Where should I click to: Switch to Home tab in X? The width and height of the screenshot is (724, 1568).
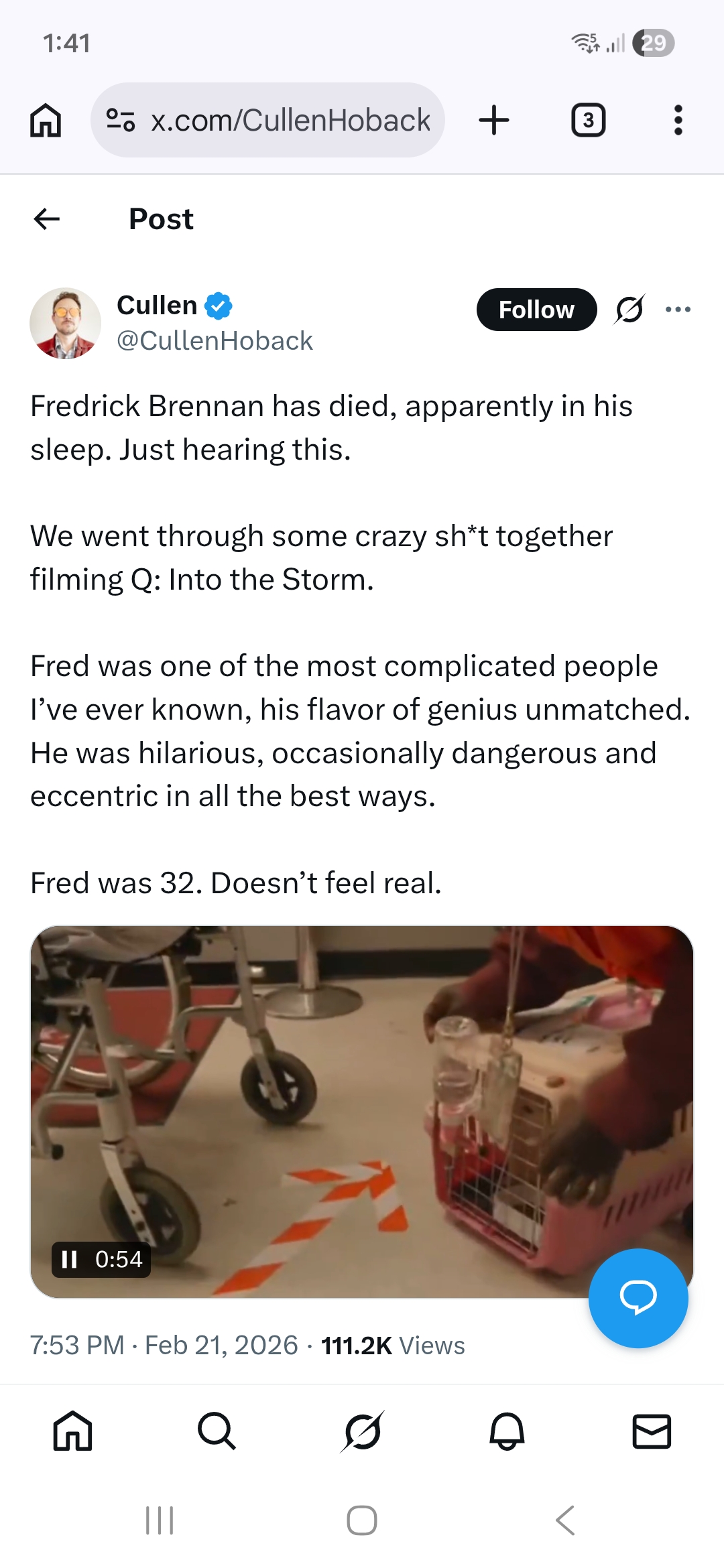(72, 1431)
